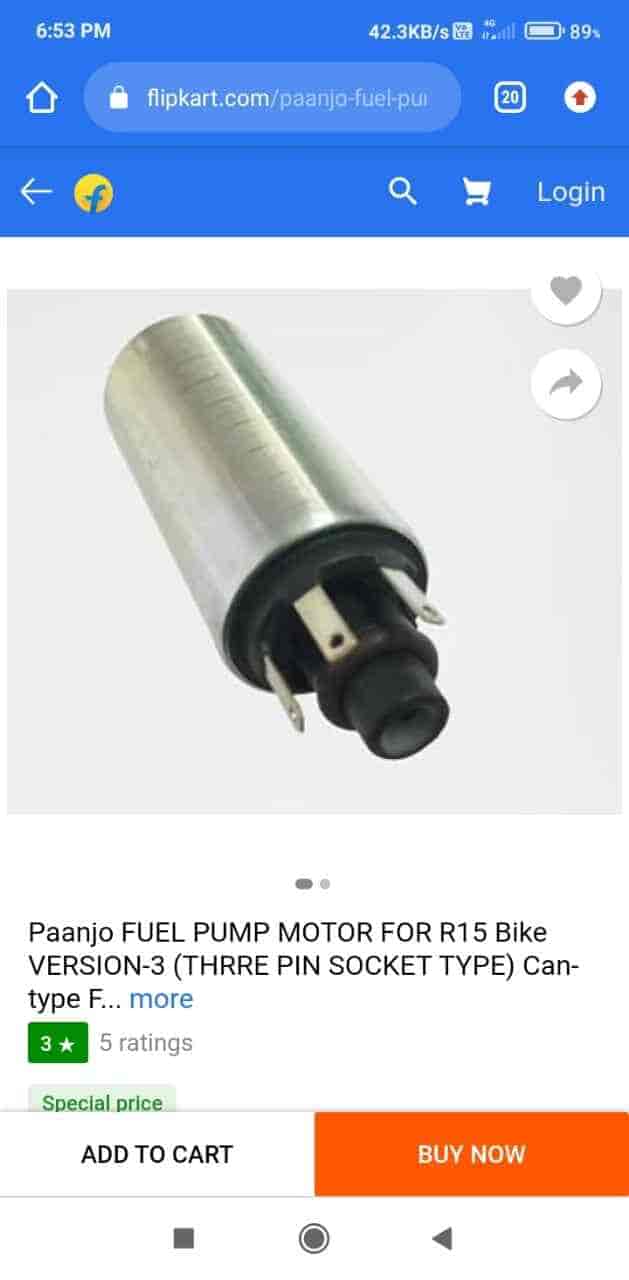Share this fuel pump product
Image resolution: width=629 pixels, height=1280 pixels.
pos(566,383)
